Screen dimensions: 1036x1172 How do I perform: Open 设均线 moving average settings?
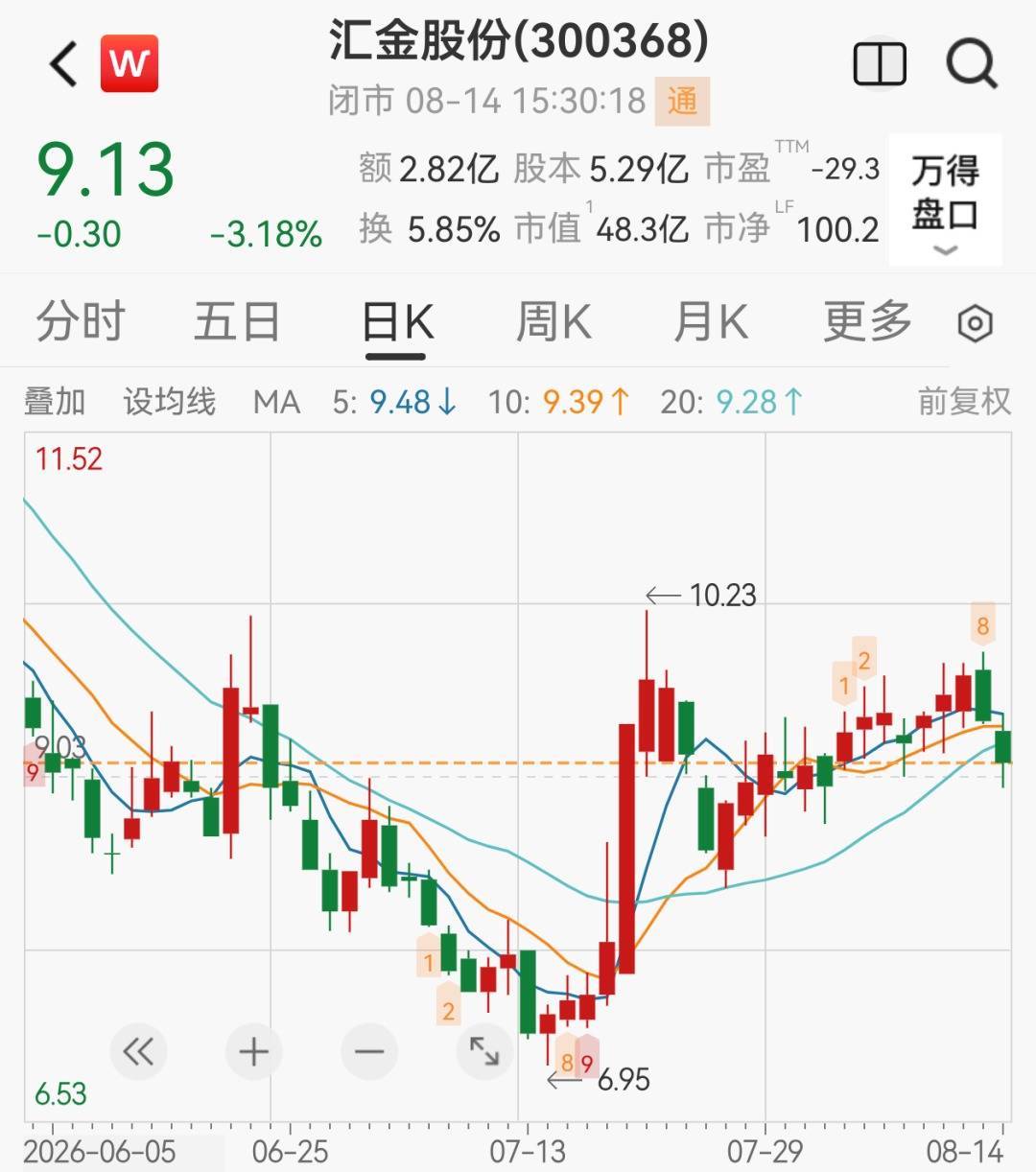(x=170, y=401)
